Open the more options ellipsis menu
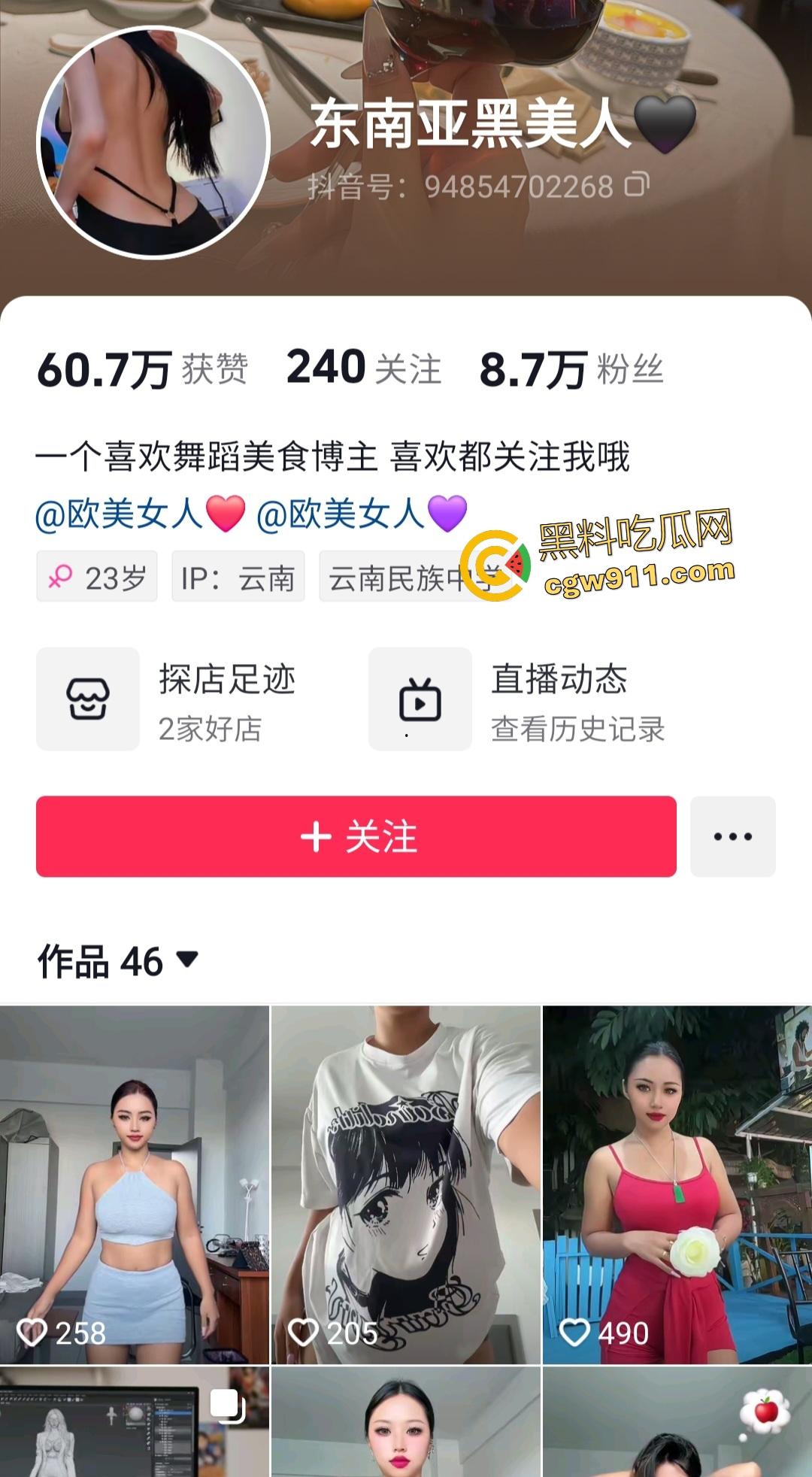The height and width of the screenshot is (1477, 812). pos(733,835)
